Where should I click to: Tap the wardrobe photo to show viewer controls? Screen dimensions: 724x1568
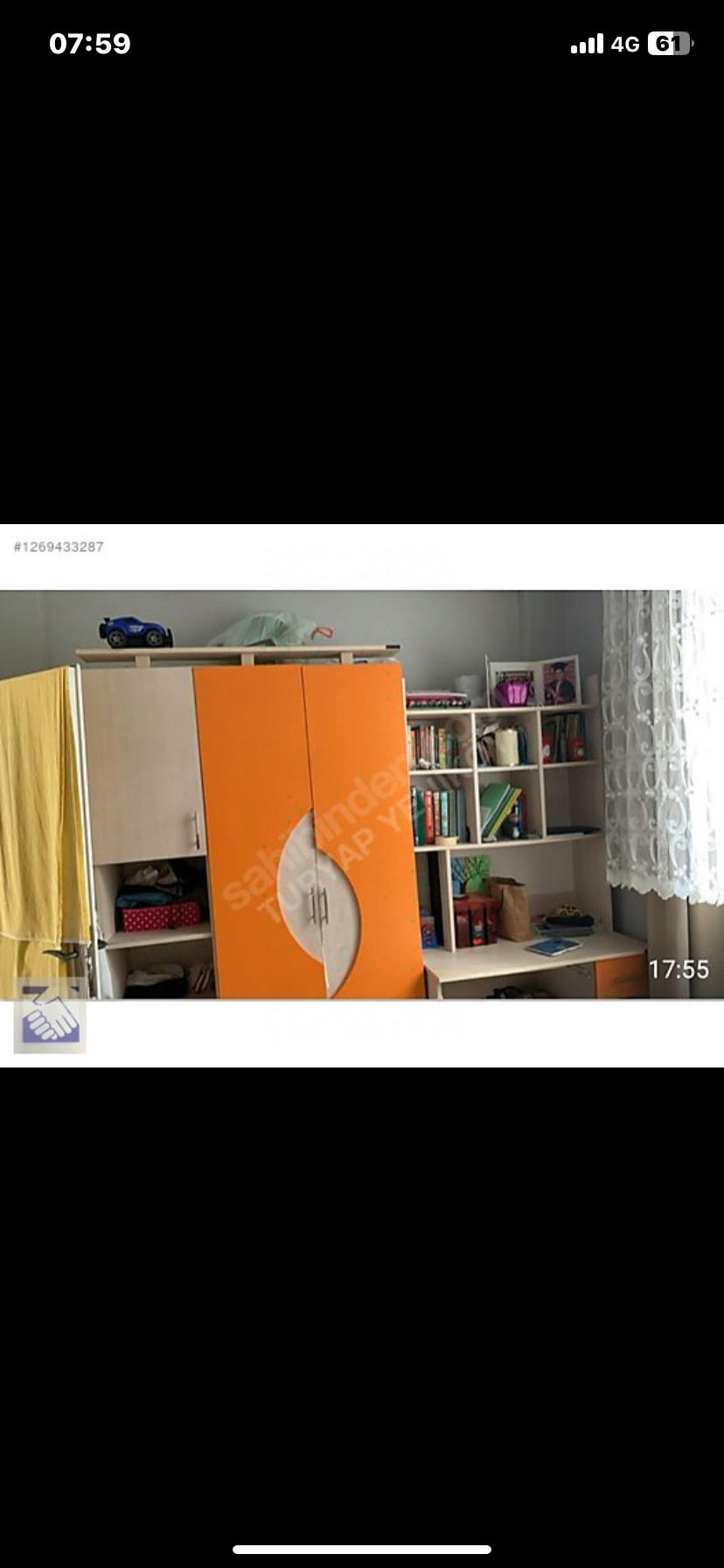pyautogui.click(x=362, y=794)
